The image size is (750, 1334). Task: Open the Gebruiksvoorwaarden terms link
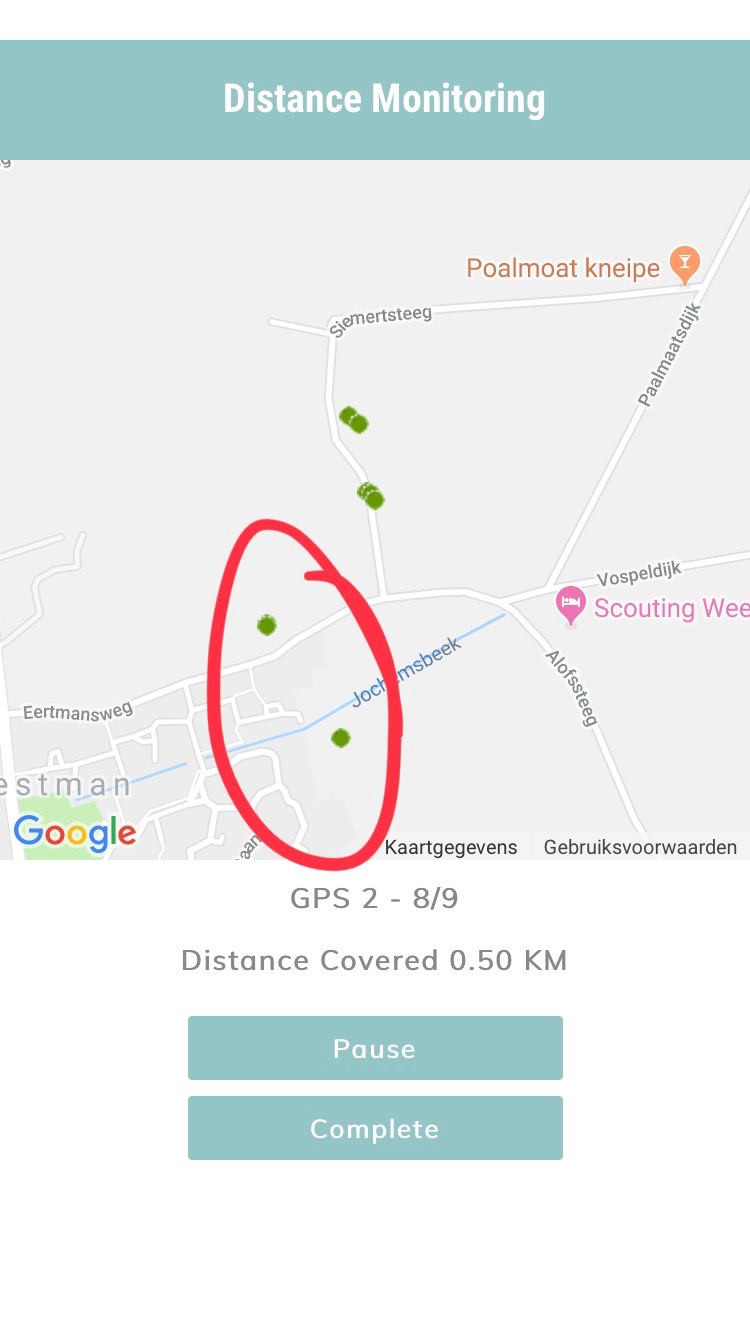[x=638, y=847]
